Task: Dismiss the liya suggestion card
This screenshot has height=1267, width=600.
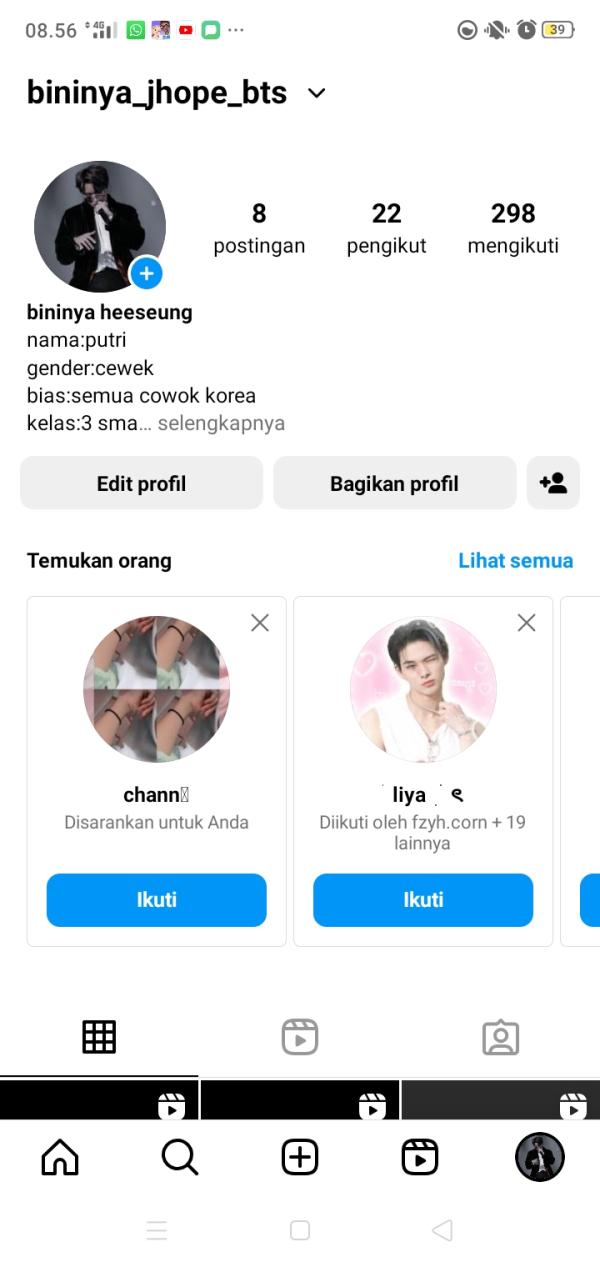Action: point(526,623)
